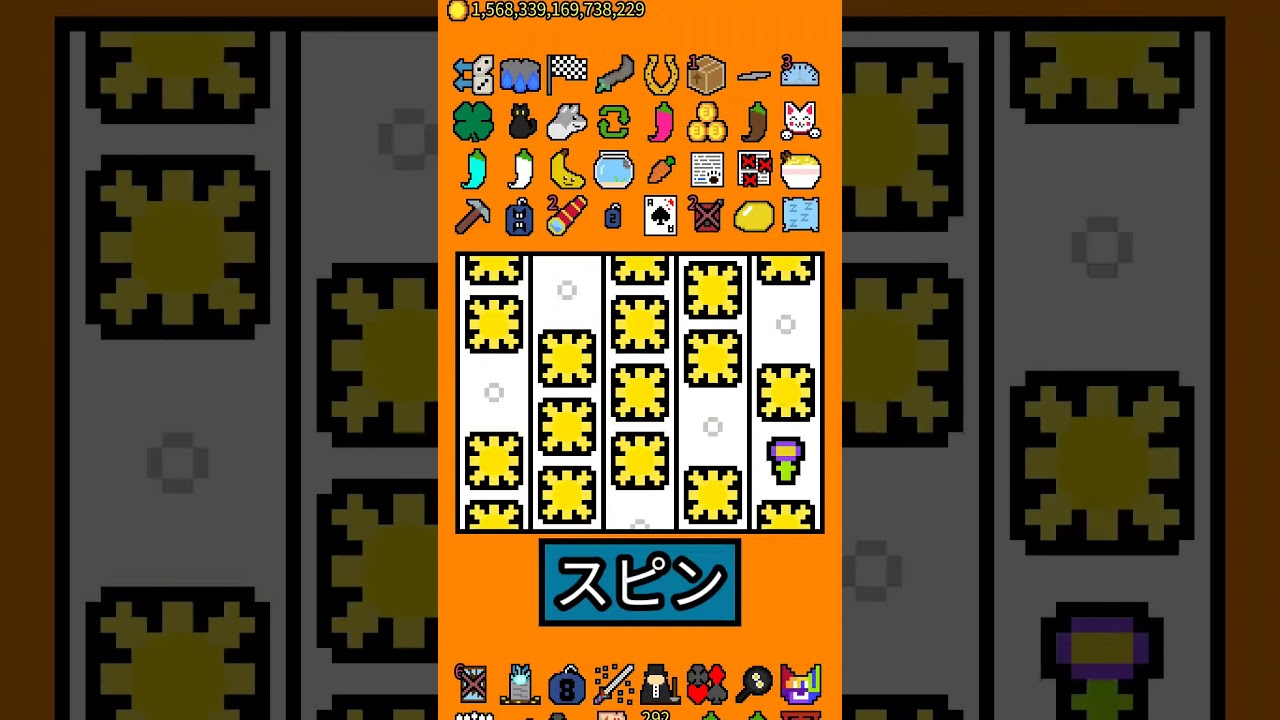Open the card suits item
Screen dimensions: 1280x720
[x=706, y=684]
